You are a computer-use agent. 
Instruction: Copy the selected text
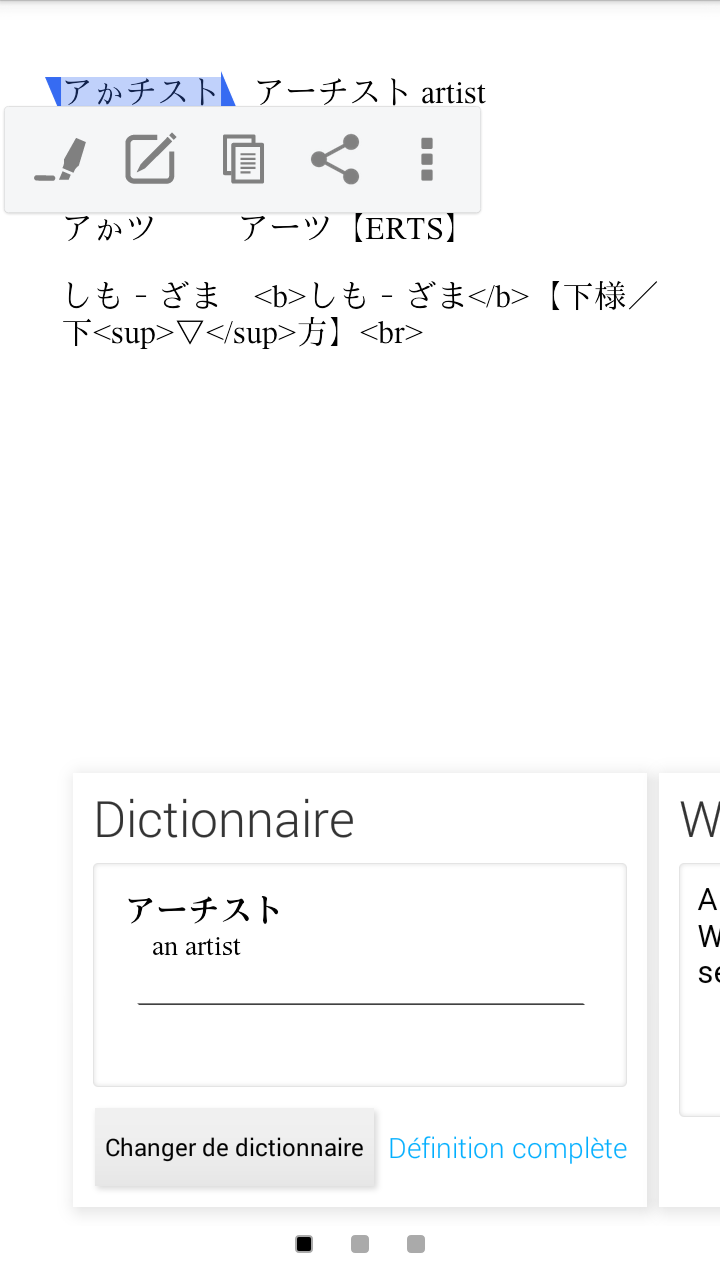click(243, 159)
